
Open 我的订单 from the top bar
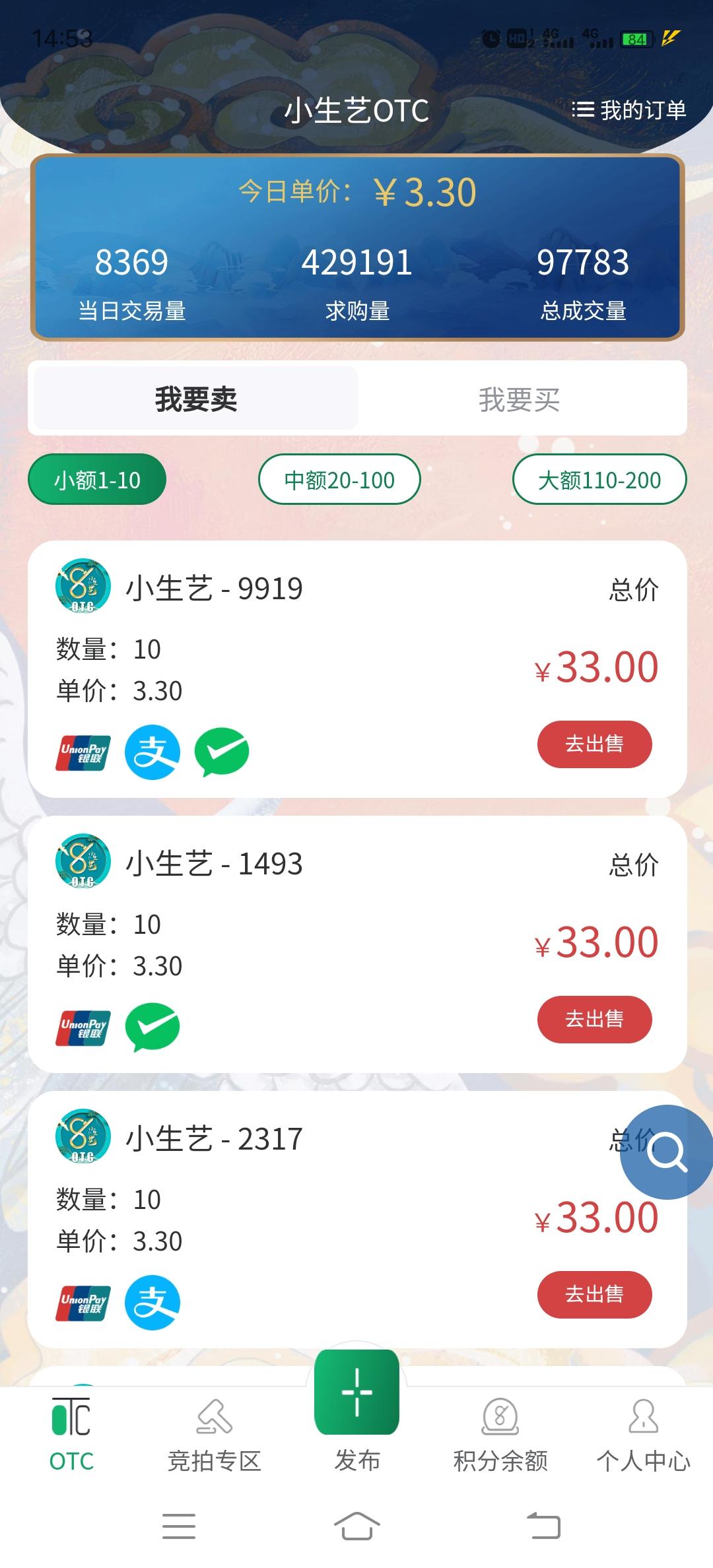[628, 110]
